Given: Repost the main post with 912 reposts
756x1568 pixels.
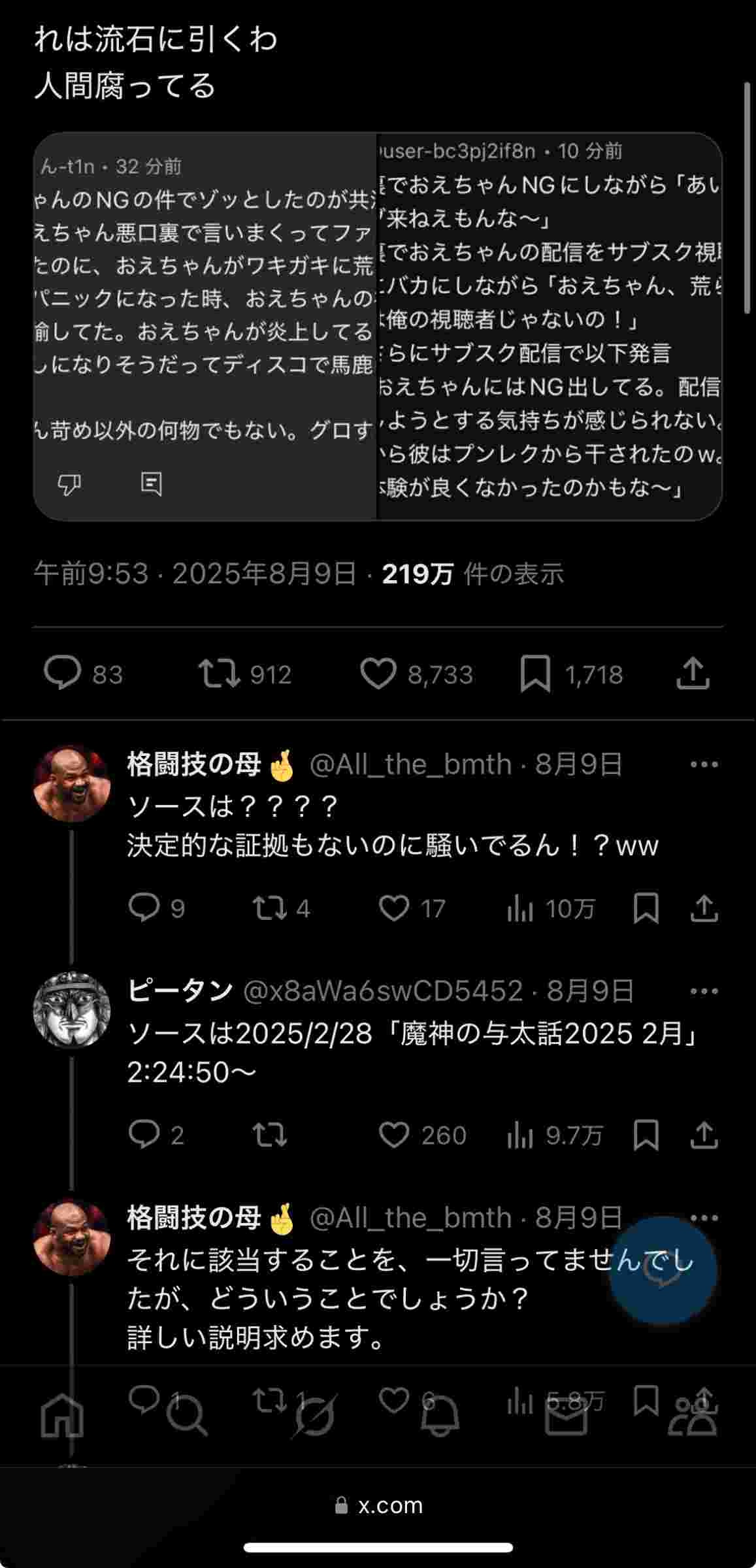Looking at the screenshot, I should click(x=220, y=674).
